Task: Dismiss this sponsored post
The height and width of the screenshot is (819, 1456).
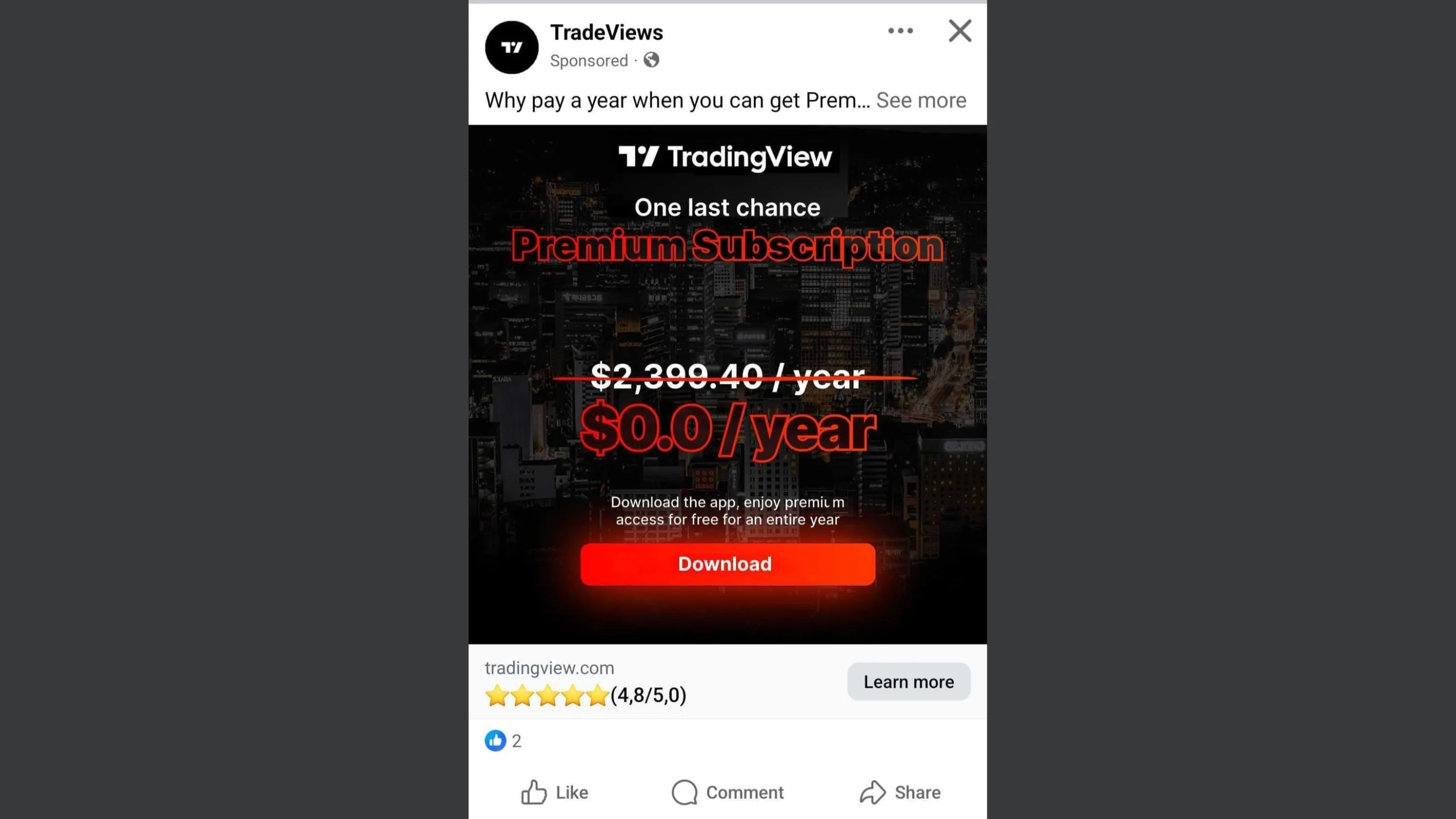Action: point(960,31)
